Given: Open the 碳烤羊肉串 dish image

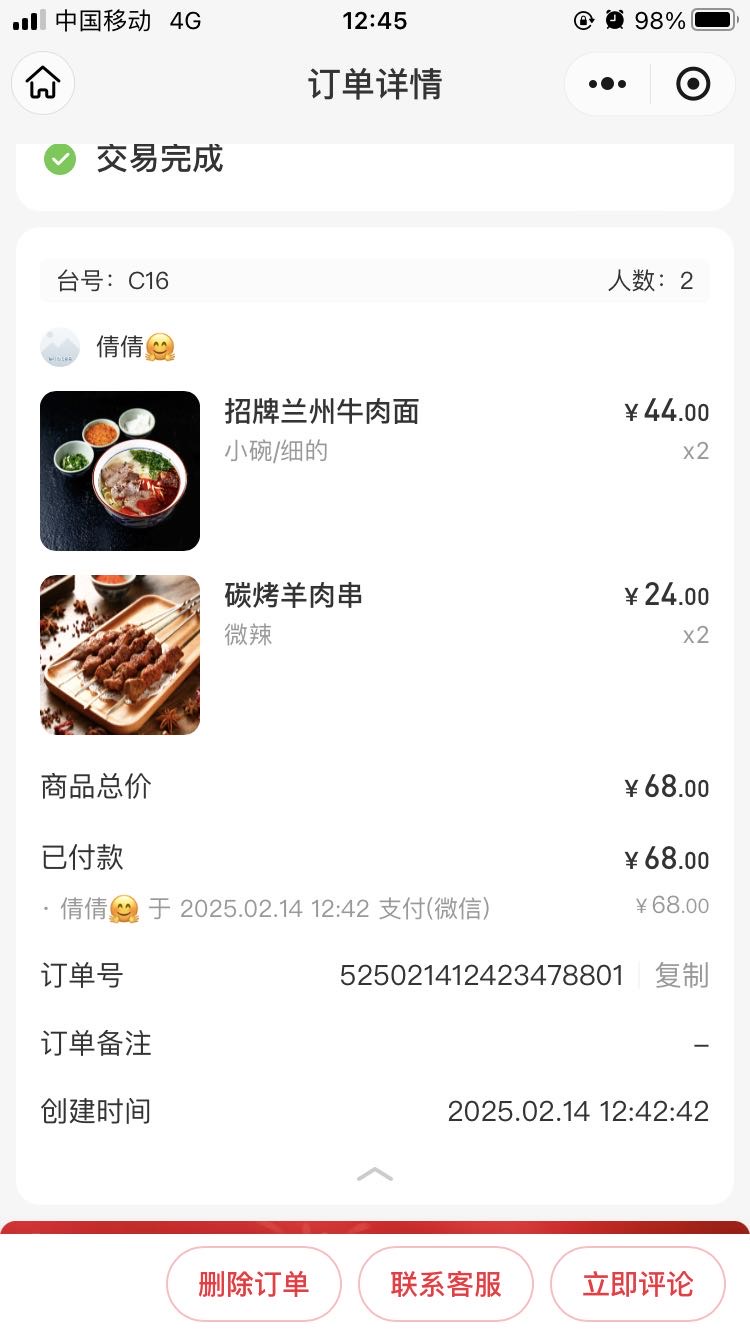Looking at the screenshot, I should 120,655.
